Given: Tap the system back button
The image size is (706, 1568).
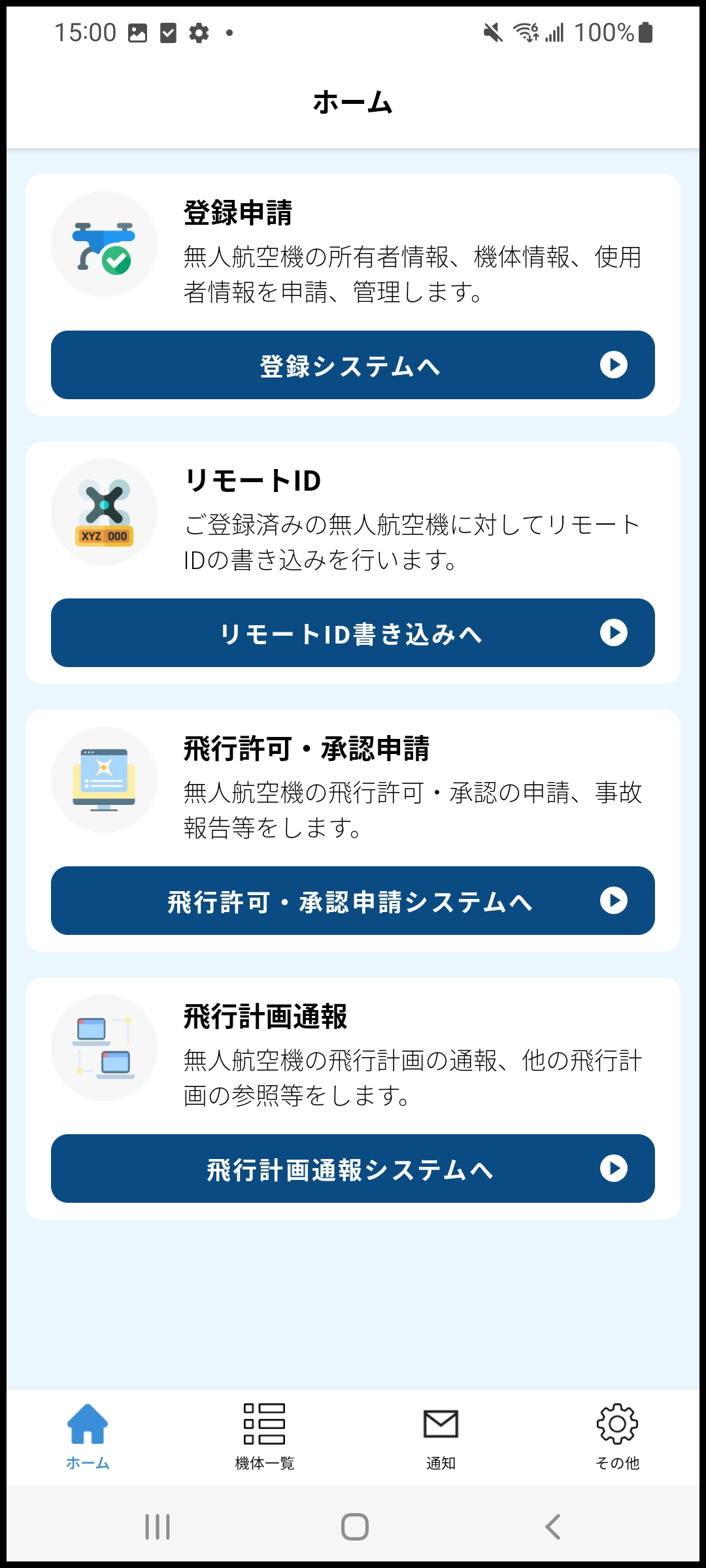Looking at the screenshot, I should pos(553,1527).
